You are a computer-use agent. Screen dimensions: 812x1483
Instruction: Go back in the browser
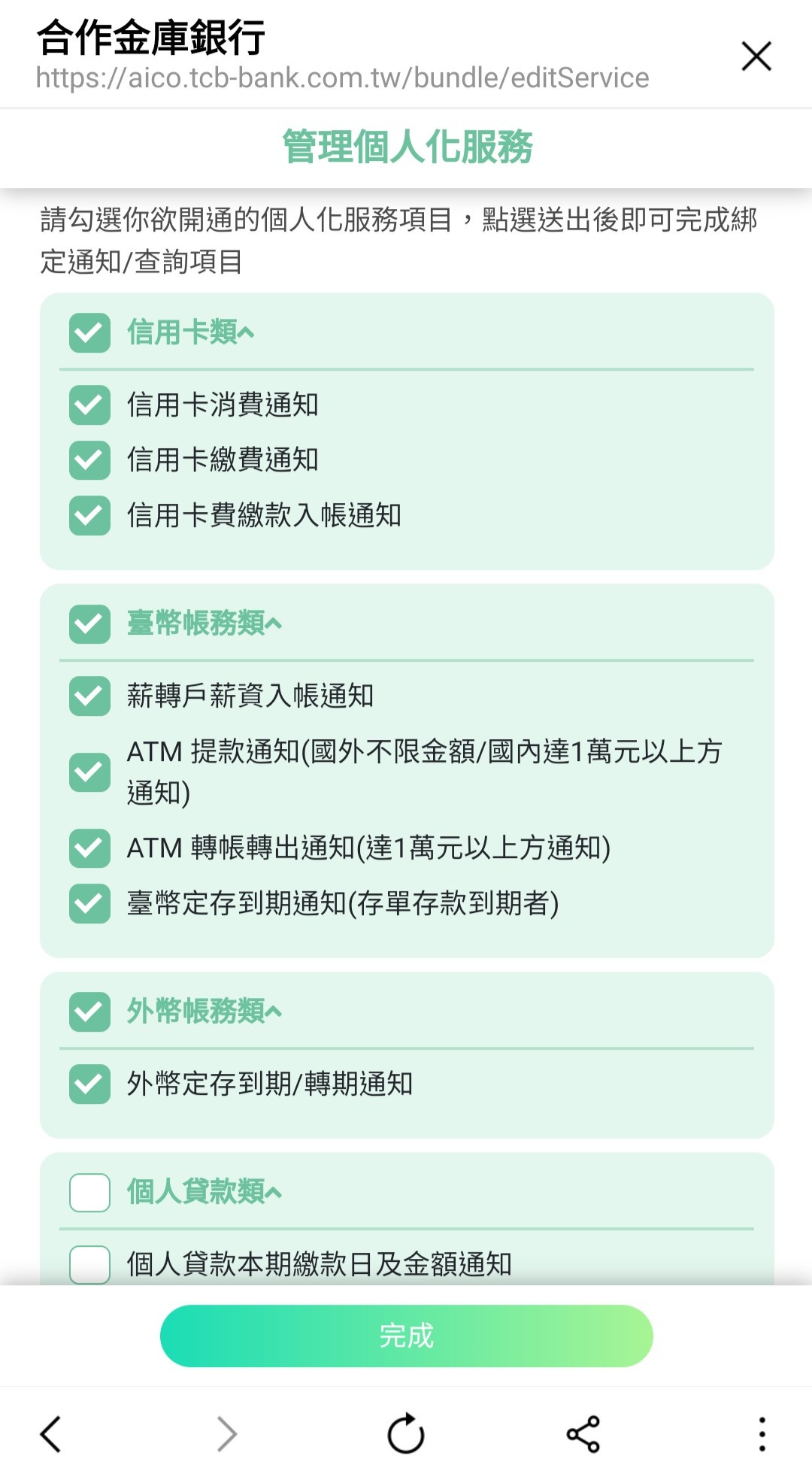[50, 1434]
